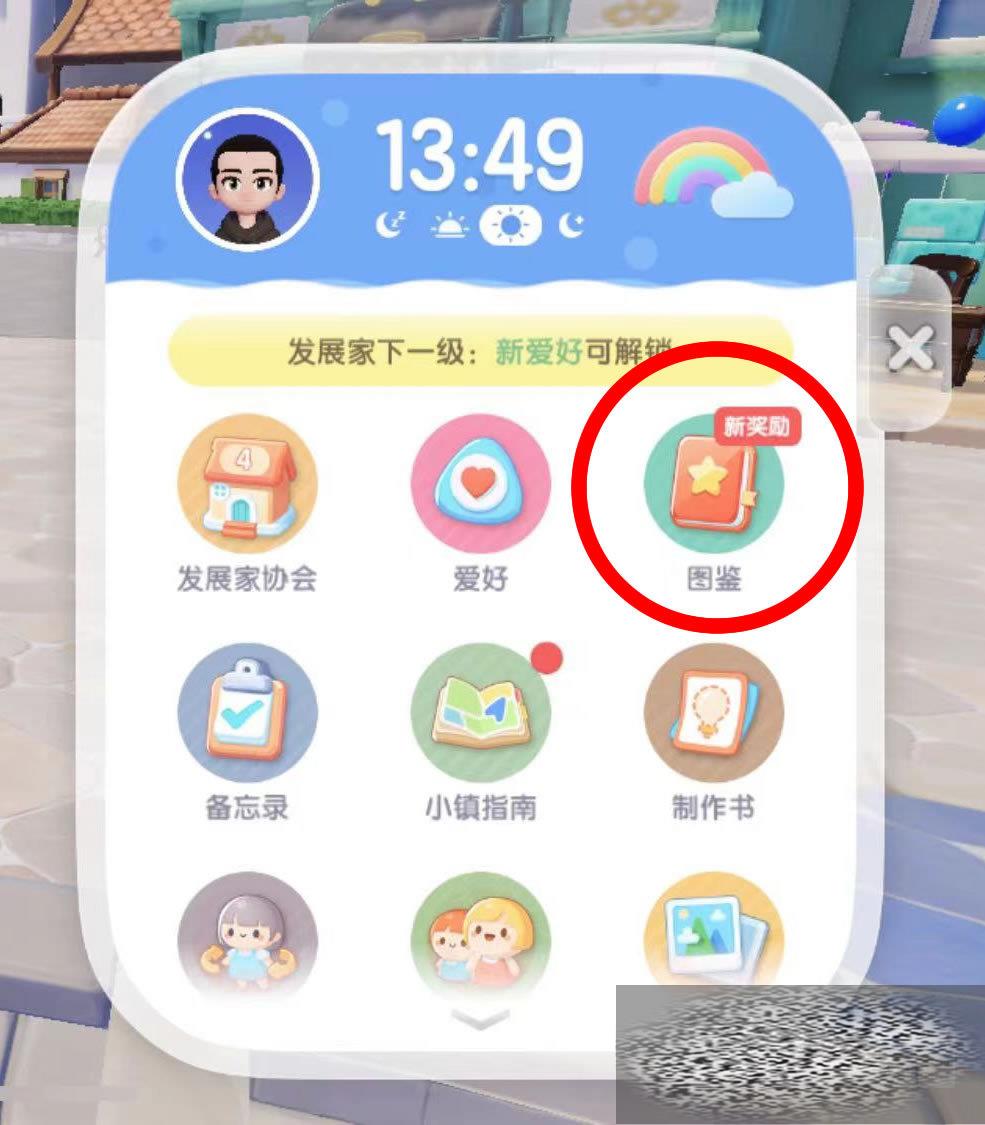Open 发展家协会 house icon

[247, 487]
